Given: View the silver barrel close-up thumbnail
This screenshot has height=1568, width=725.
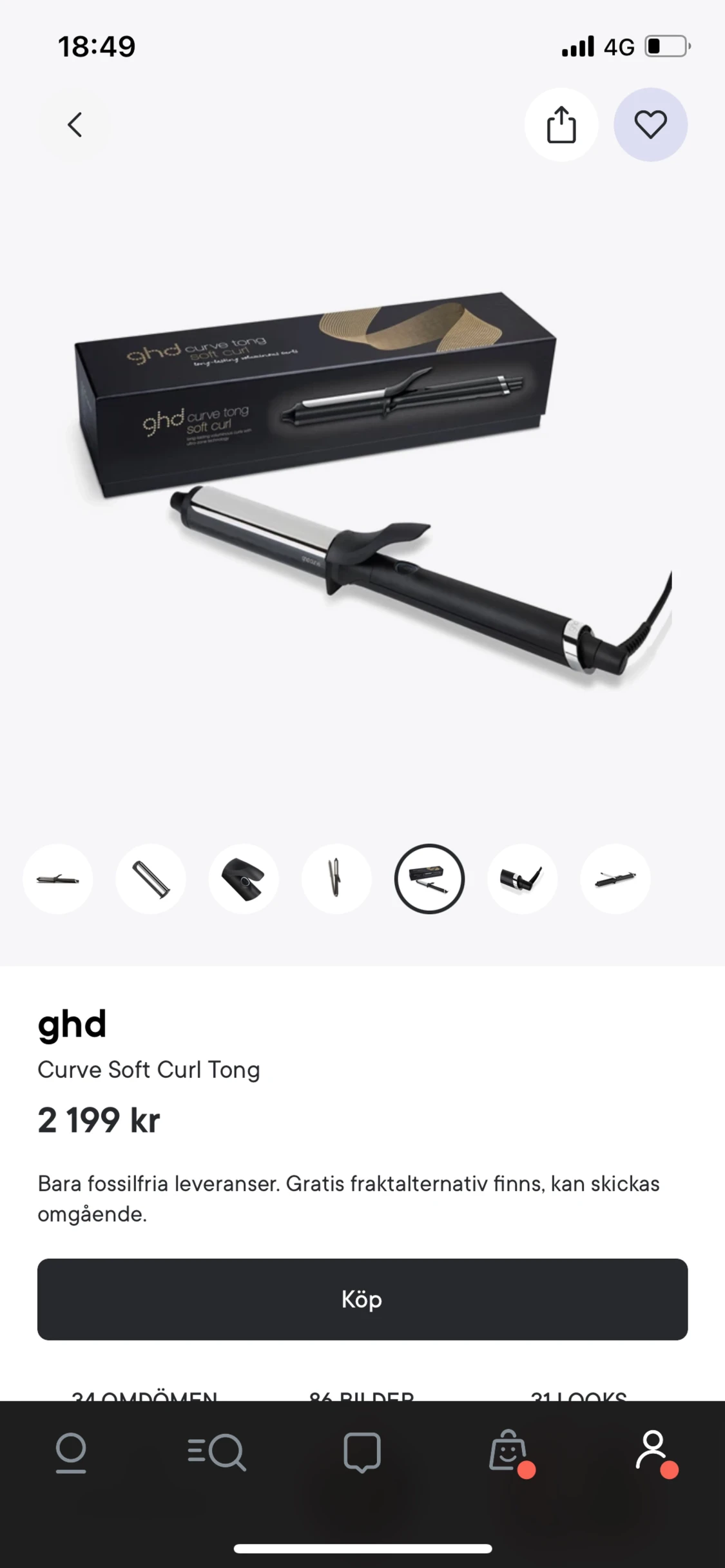Looking at the screenshot, I should 151,879.
